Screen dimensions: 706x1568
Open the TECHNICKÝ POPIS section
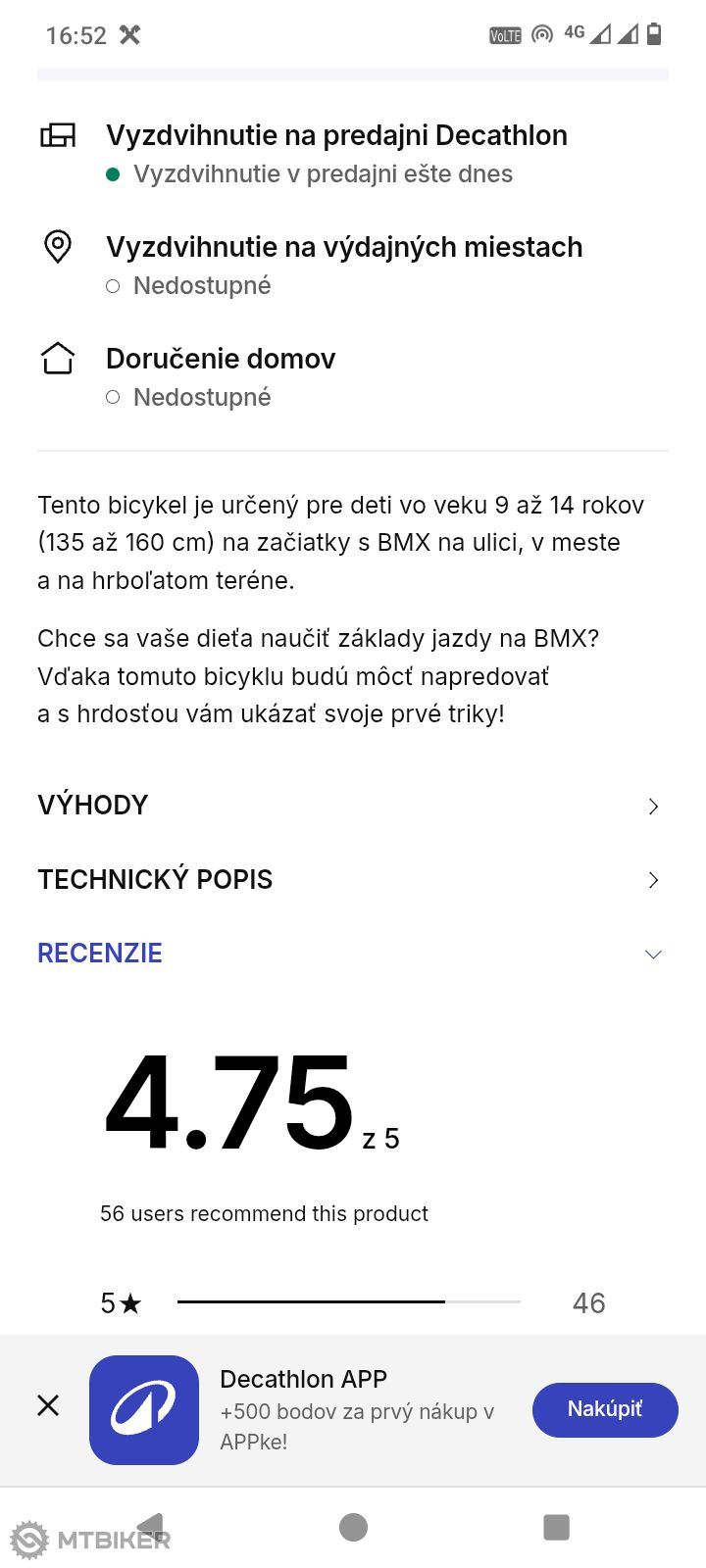pos(352,880)
